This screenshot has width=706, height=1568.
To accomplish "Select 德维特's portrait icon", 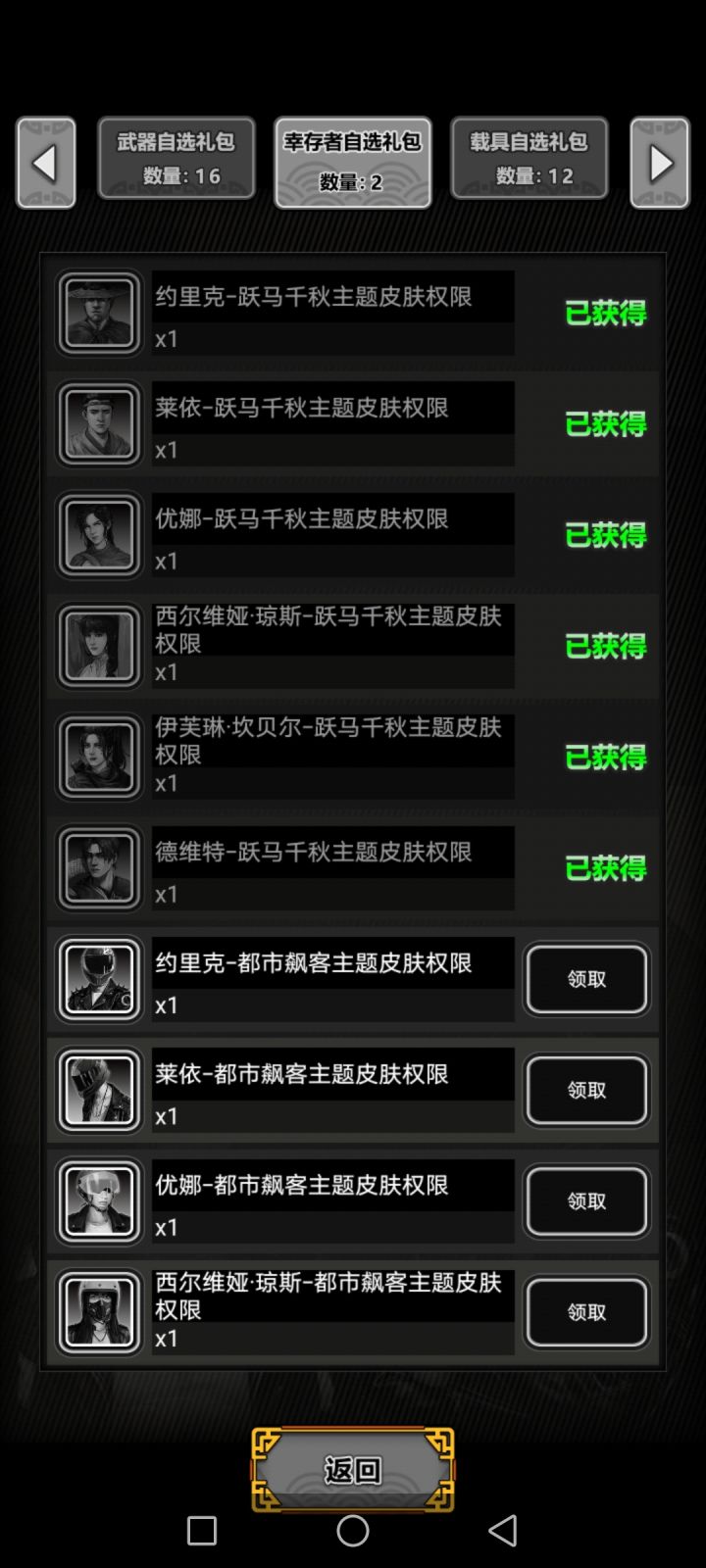I will [99, 867].
